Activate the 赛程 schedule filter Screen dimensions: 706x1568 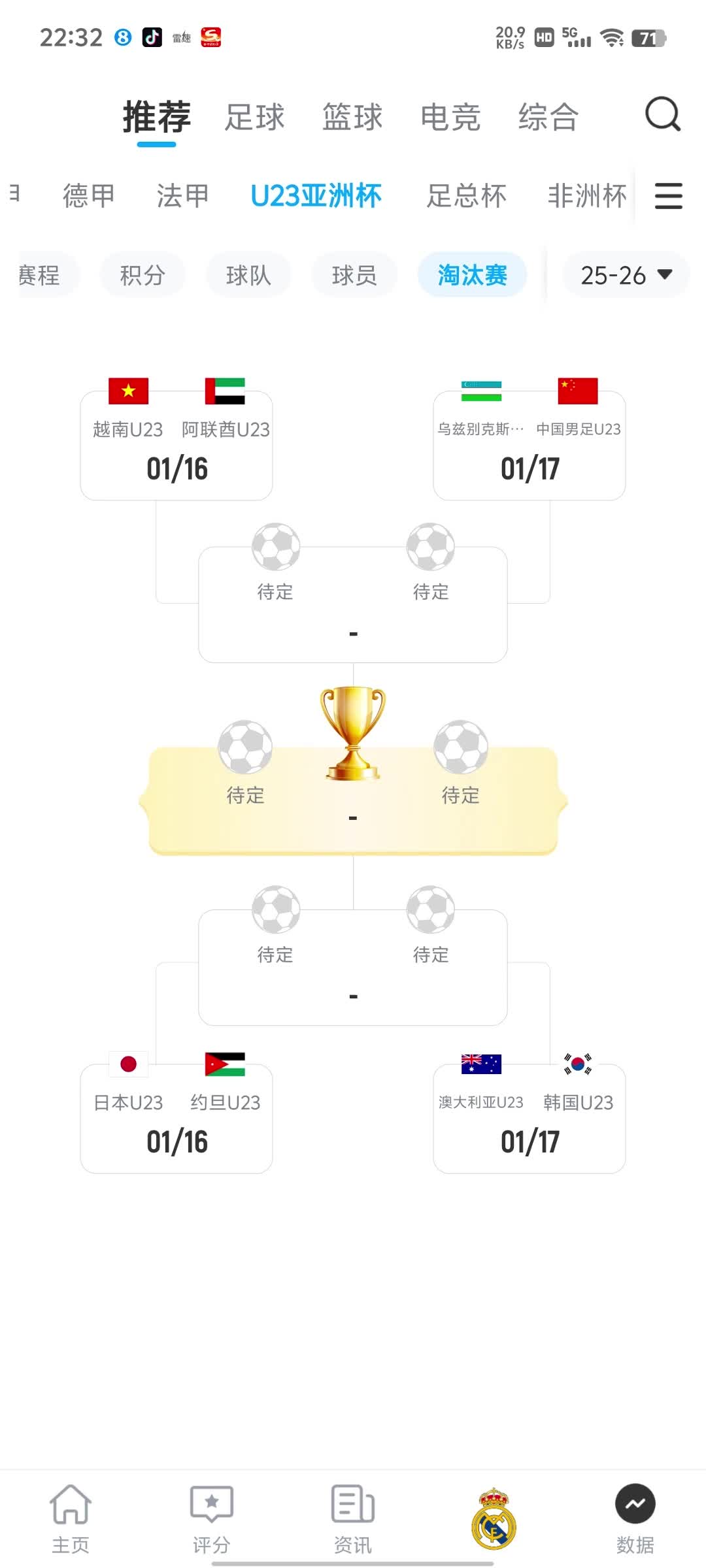pos(39,275)
